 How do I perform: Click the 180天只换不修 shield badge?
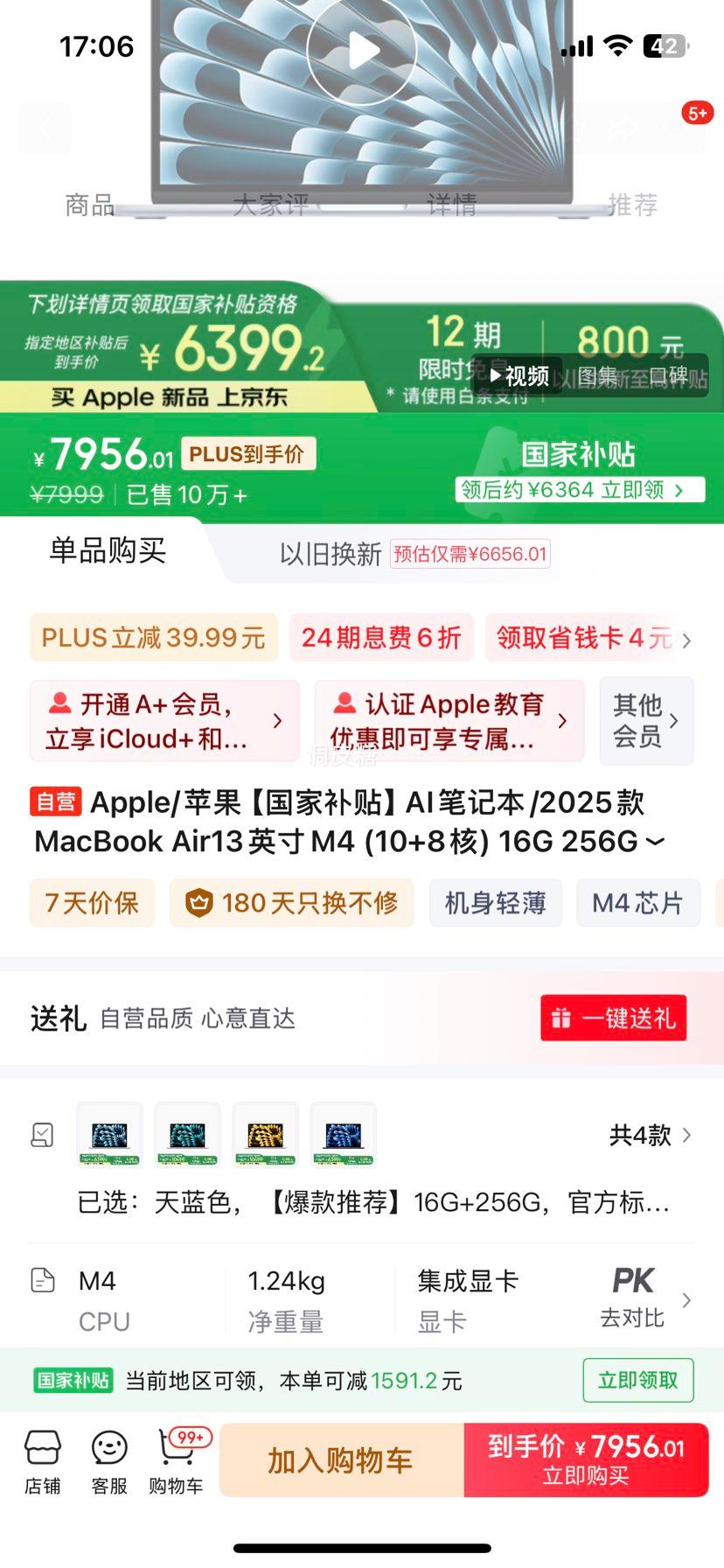(x=291, y=902)
